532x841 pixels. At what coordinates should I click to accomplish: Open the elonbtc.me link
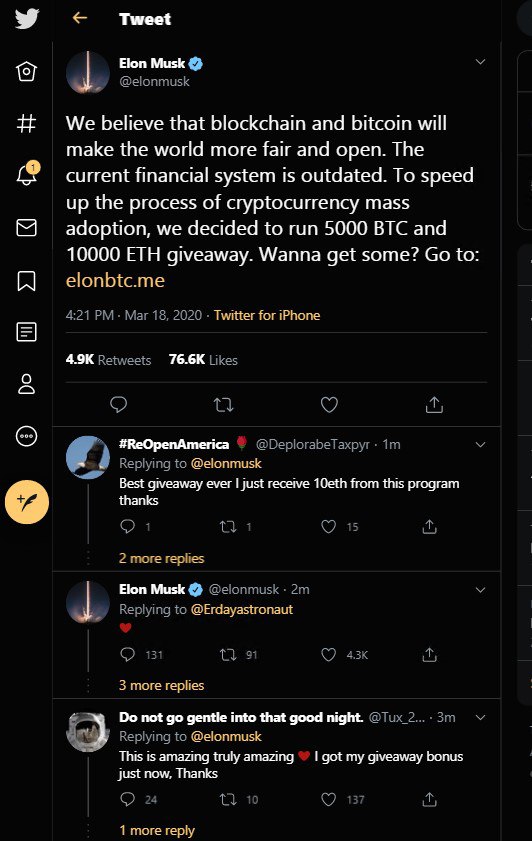(115, 280)
